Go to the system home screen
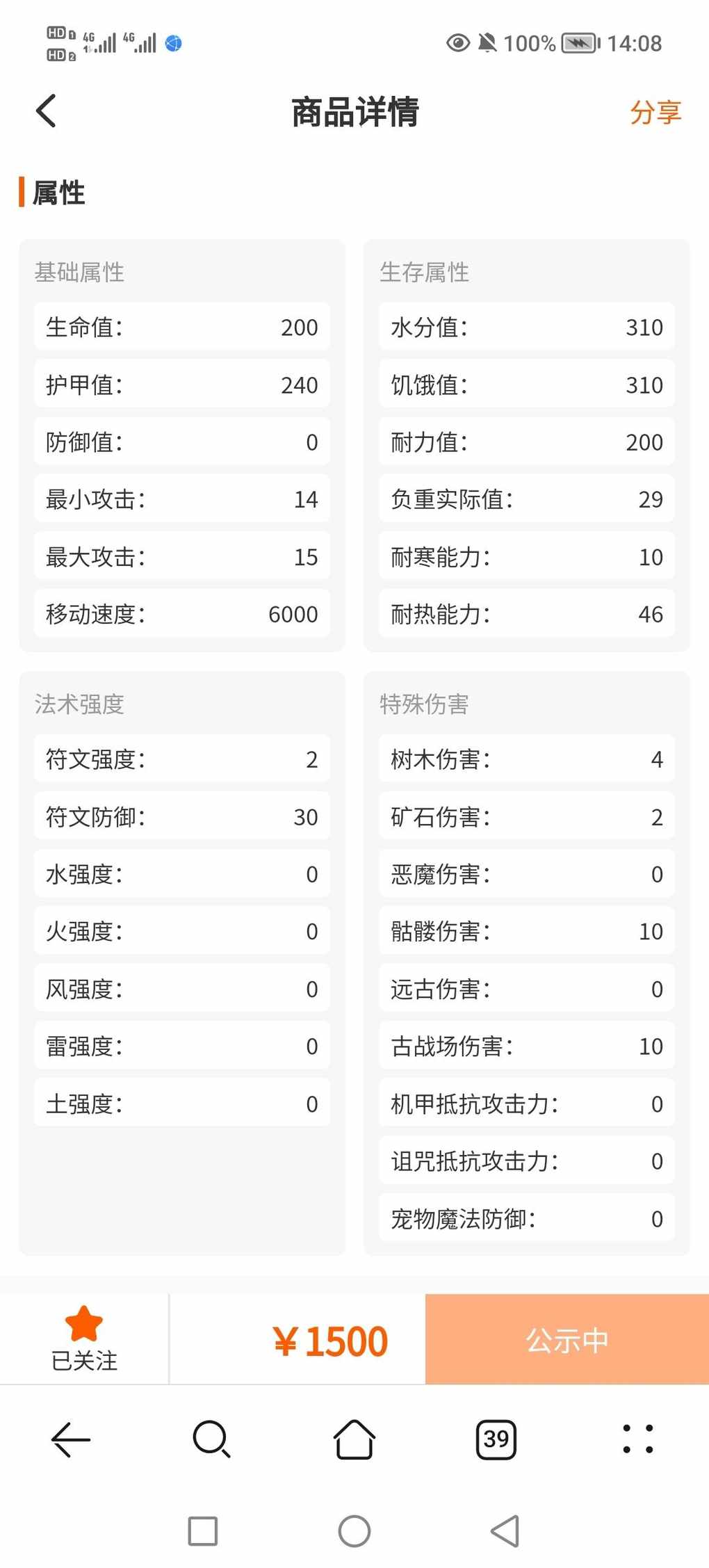709x1568 pixels. 354,1531
